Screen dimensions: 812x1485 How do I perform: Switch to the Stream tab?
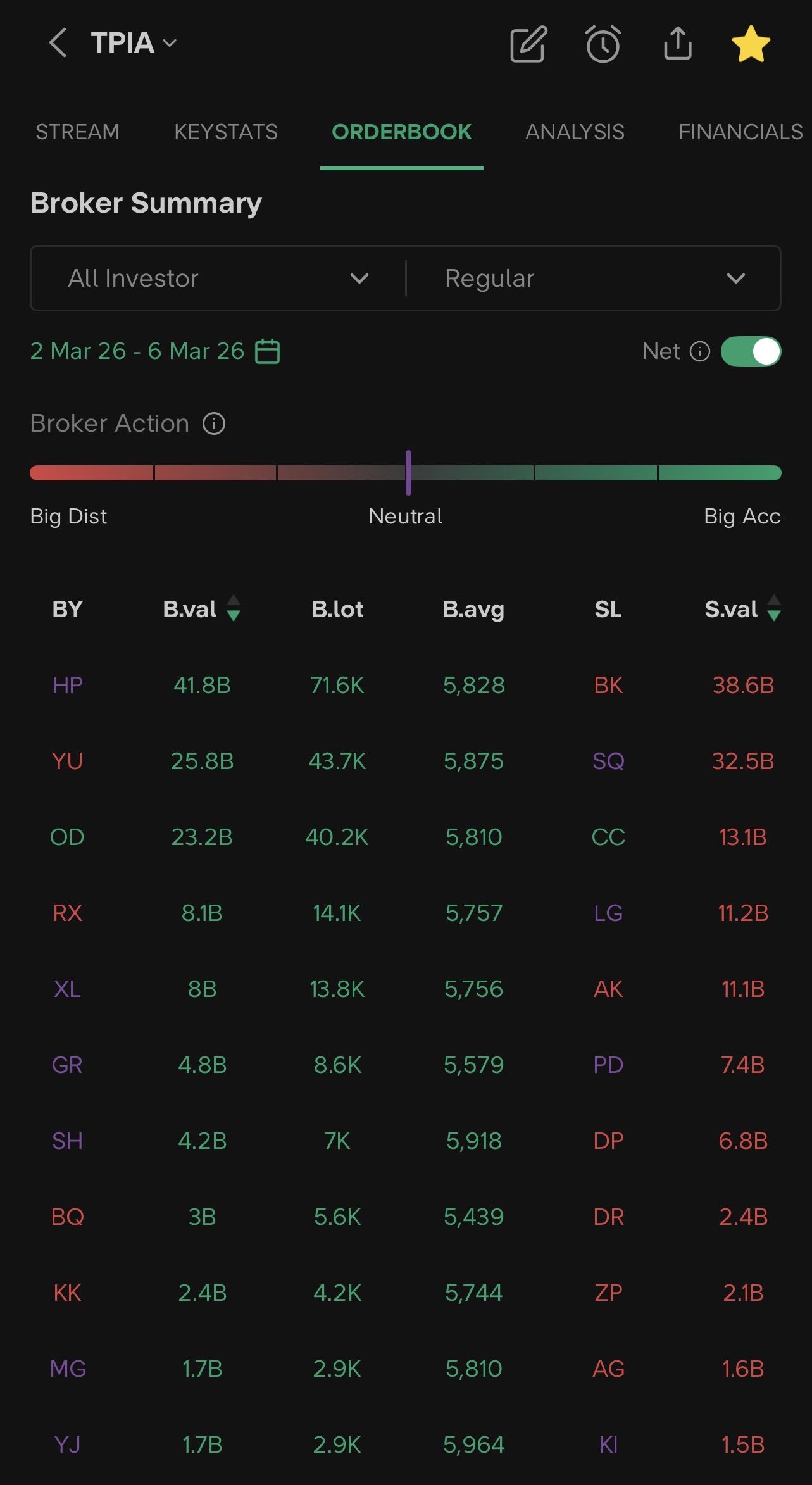(x=77, y=132)
